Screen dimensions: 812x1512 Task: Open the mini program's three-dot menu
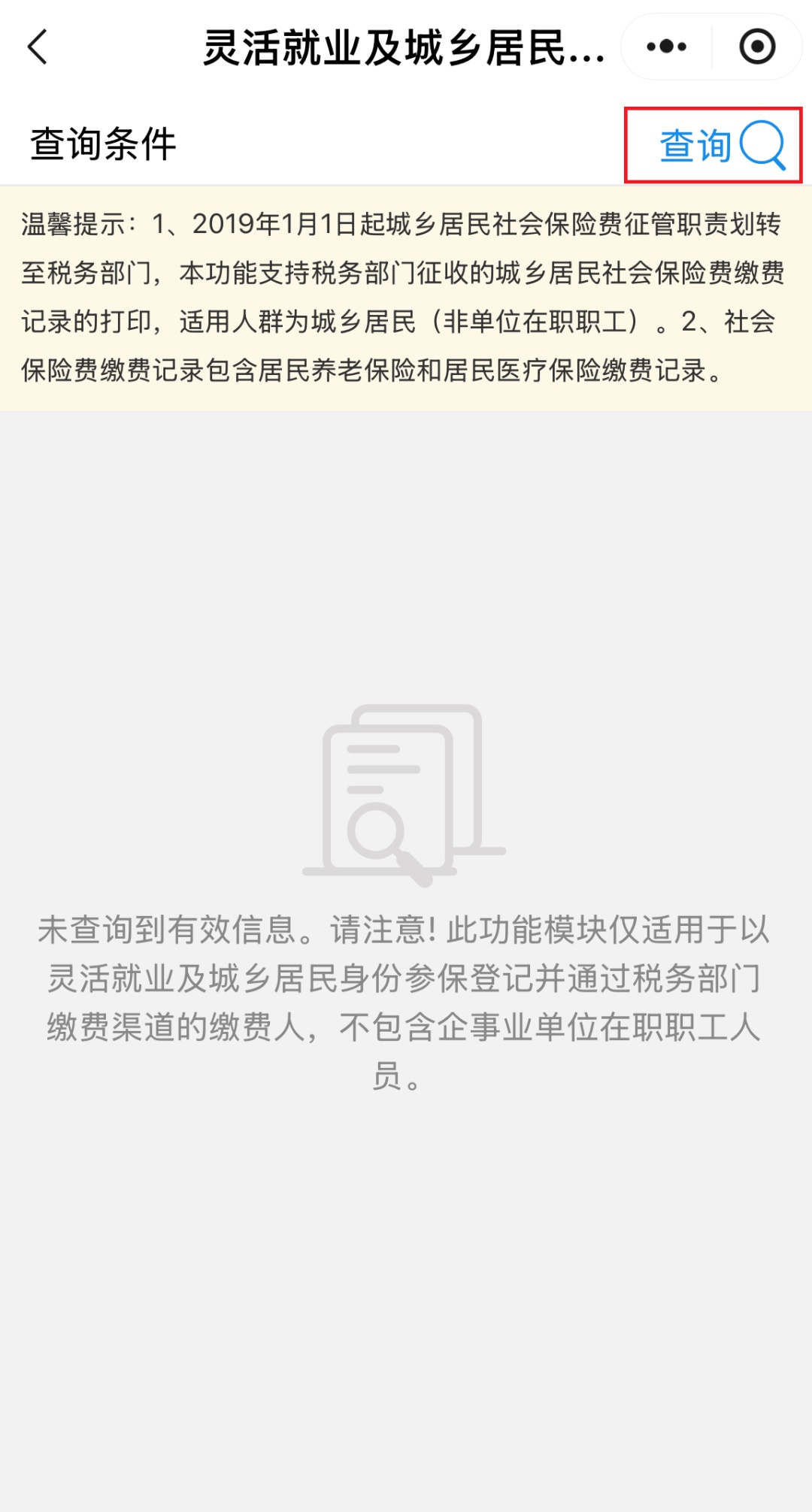tap(666, 47)
